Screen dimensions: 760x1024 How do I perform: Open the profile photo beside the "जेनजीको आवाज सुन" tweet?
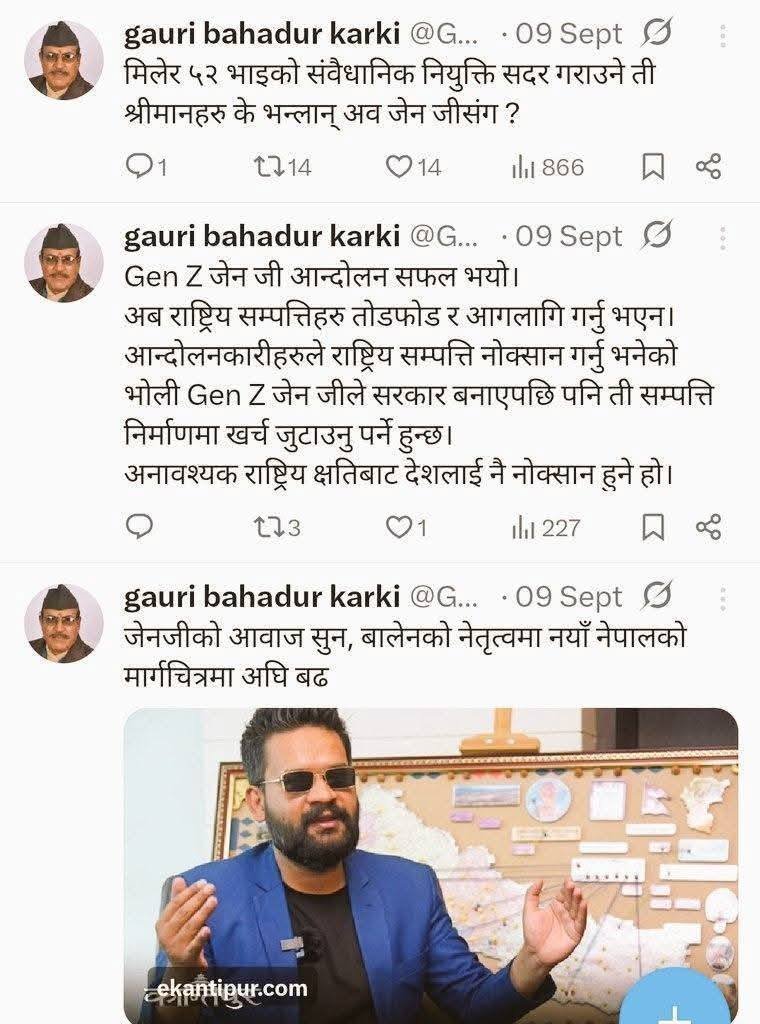pos(64,621)
